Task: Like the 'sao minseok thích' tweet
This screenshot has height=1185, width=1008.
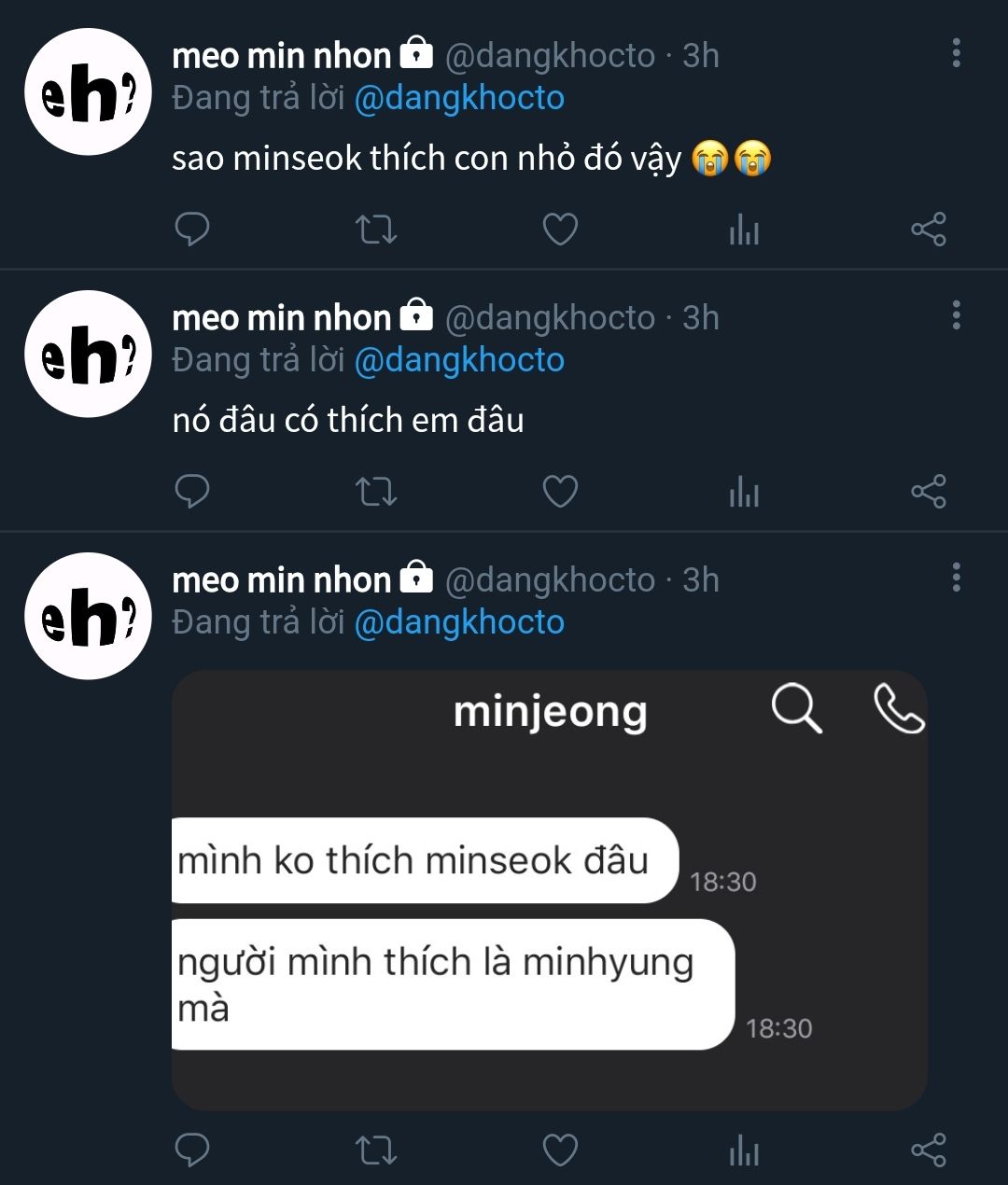Action: (x=560, y=230)
